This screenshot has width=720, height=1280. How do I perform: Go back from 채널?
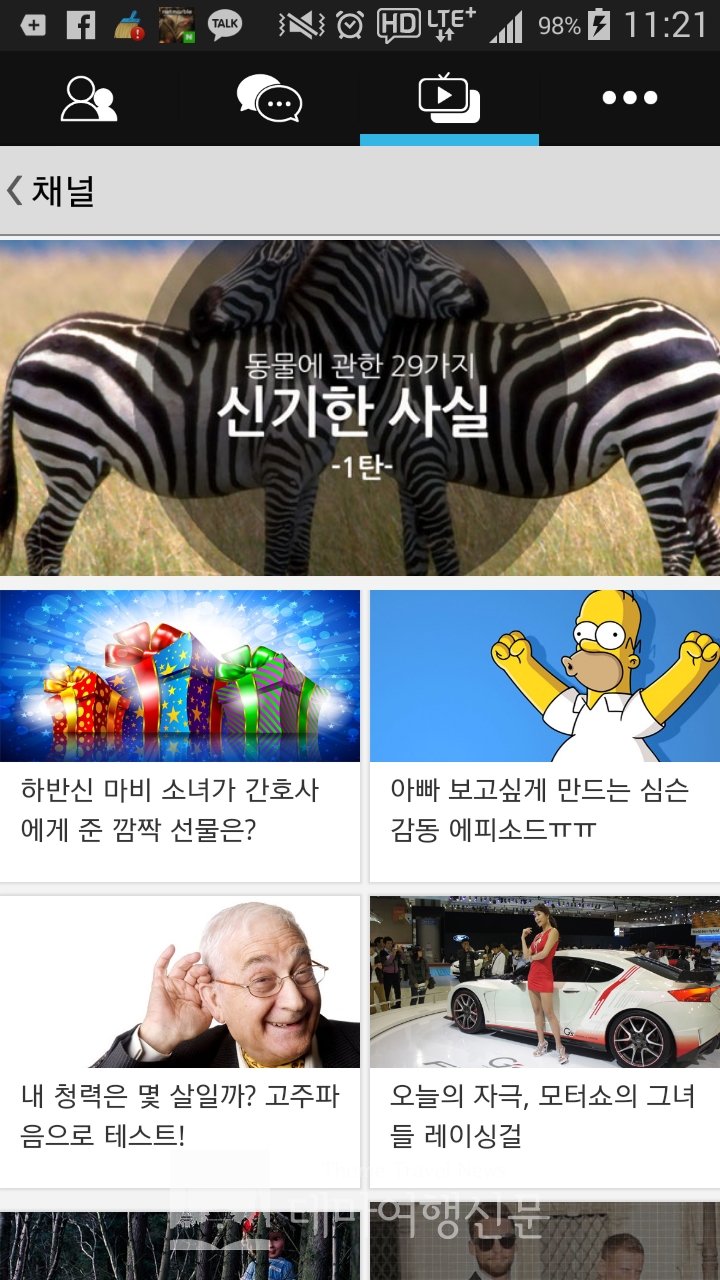pyautogui.click(x=48, y=190)
